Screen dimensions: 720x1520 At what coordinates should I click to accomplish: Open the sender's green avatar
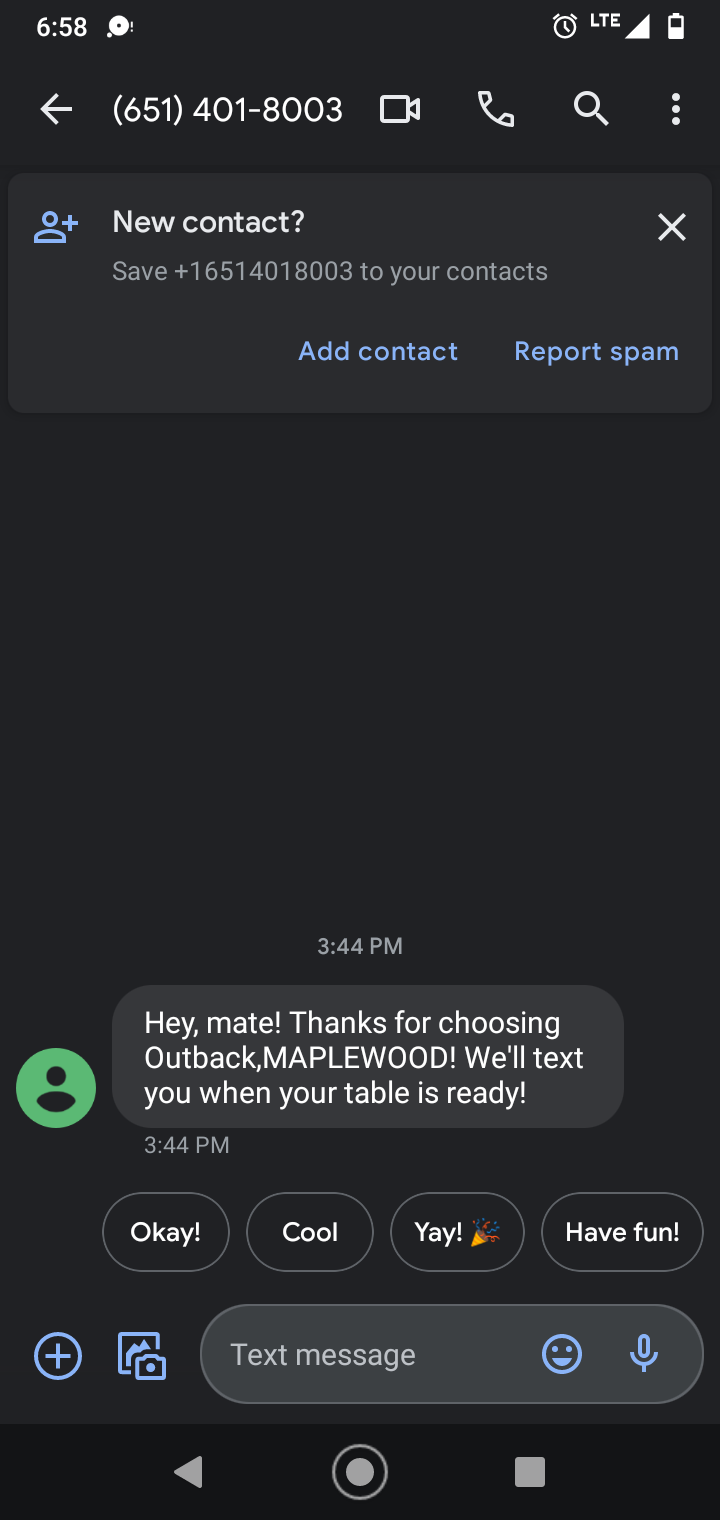tap(56, 1088)
